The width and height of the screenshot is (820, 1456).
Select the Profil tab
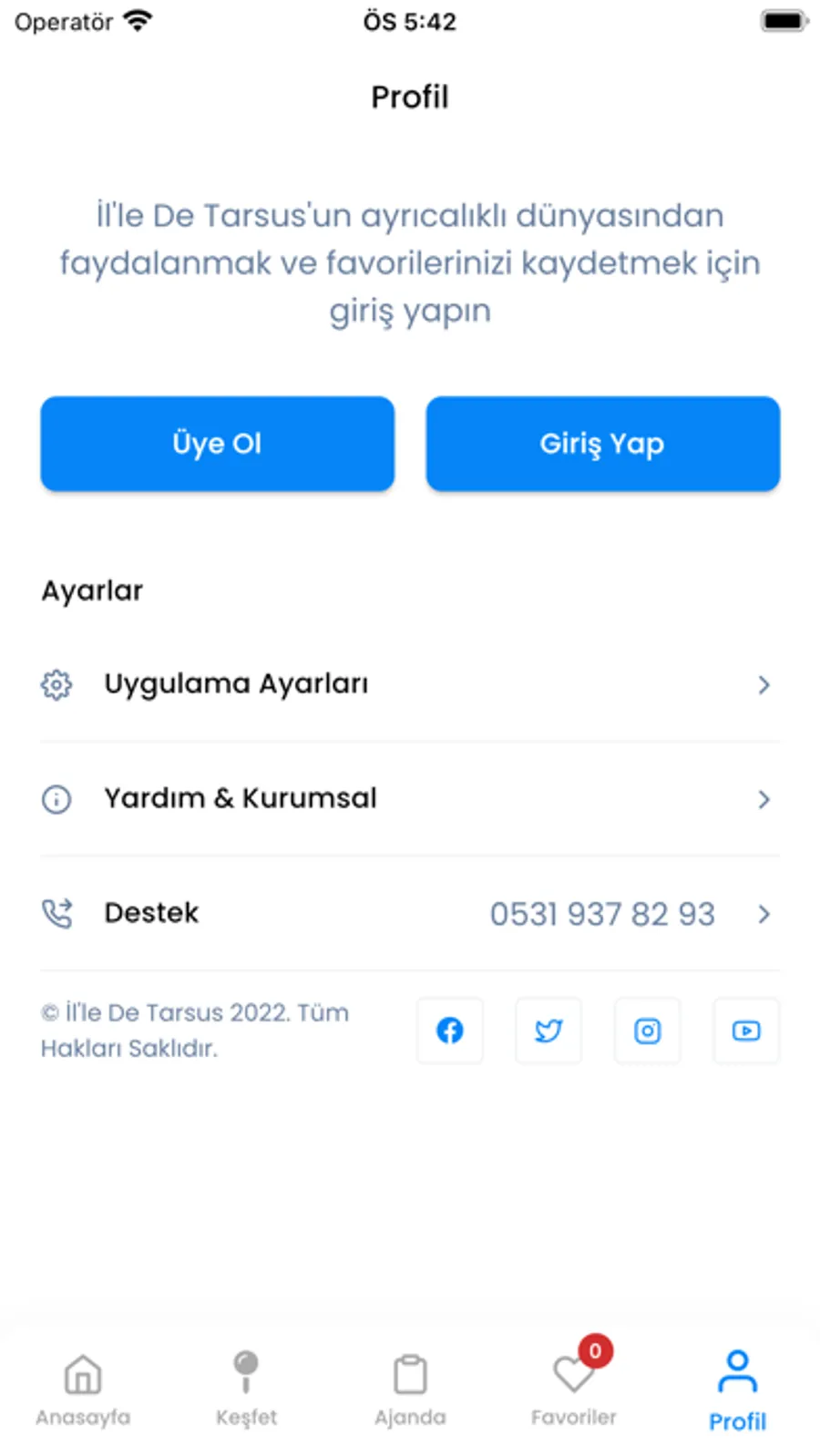pyautogui.click(x=737, y=1389)
